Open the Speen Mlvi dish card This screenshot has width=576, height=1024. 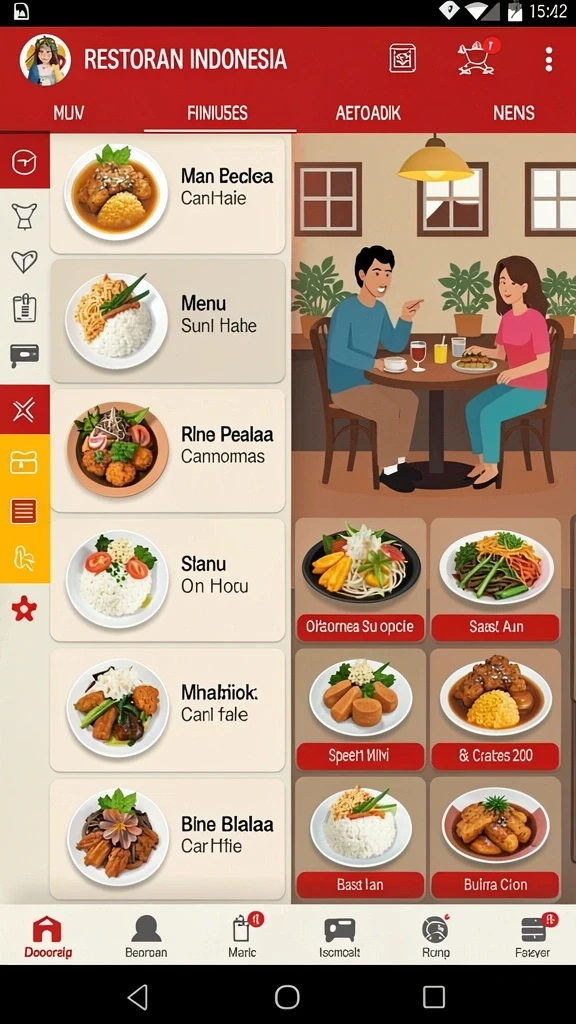pos(360,709)
